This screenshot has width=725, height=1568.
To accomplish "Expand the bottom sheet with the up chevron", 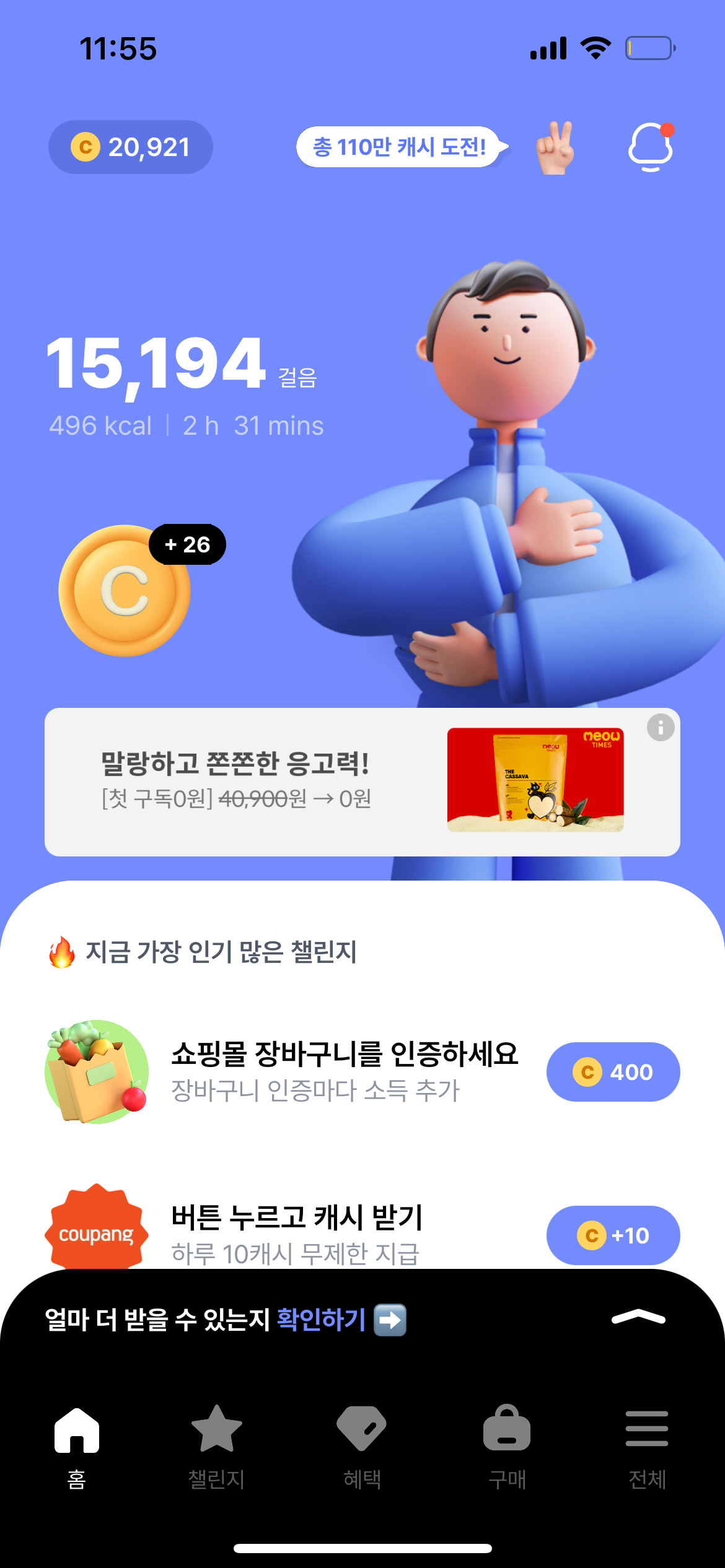I will pos(638,1317).
